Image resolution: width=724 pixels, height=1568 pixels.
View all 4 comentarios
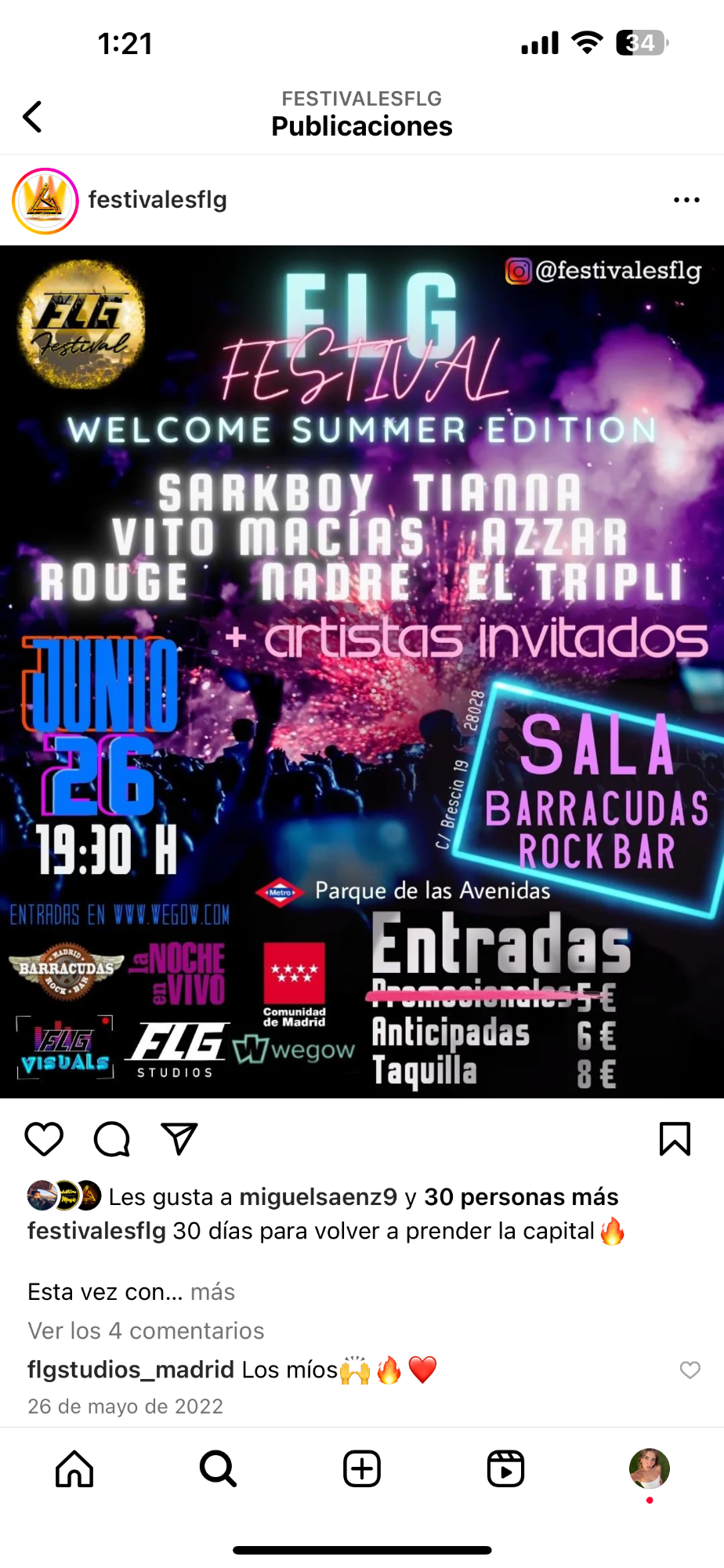pos(146,1330)
